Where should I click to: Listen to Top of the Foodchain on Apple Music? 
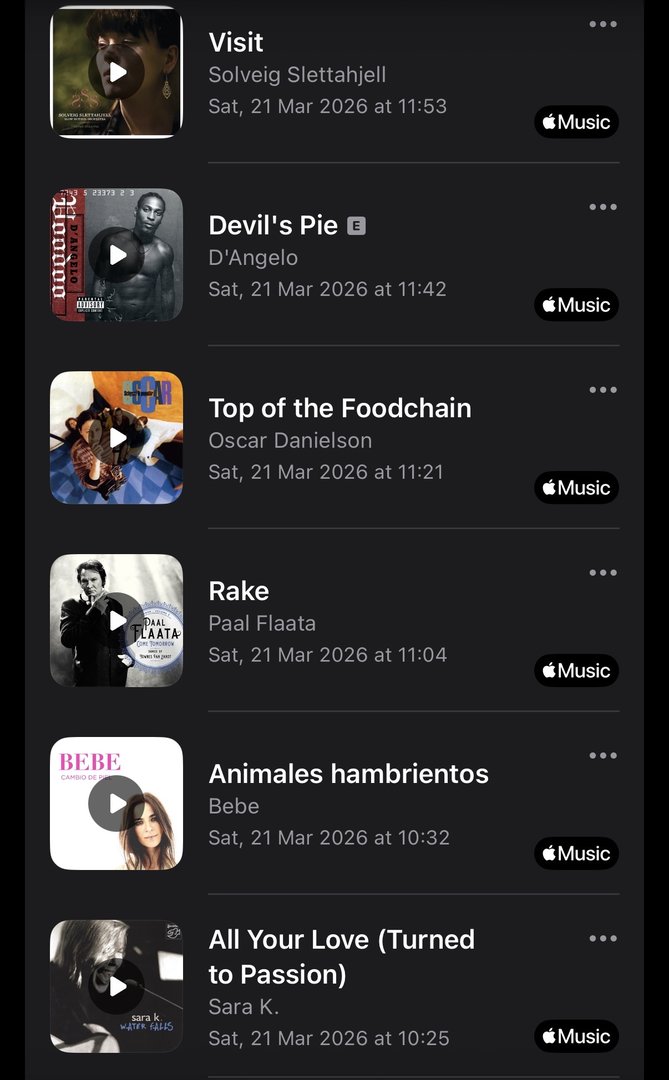pos(576,488)
